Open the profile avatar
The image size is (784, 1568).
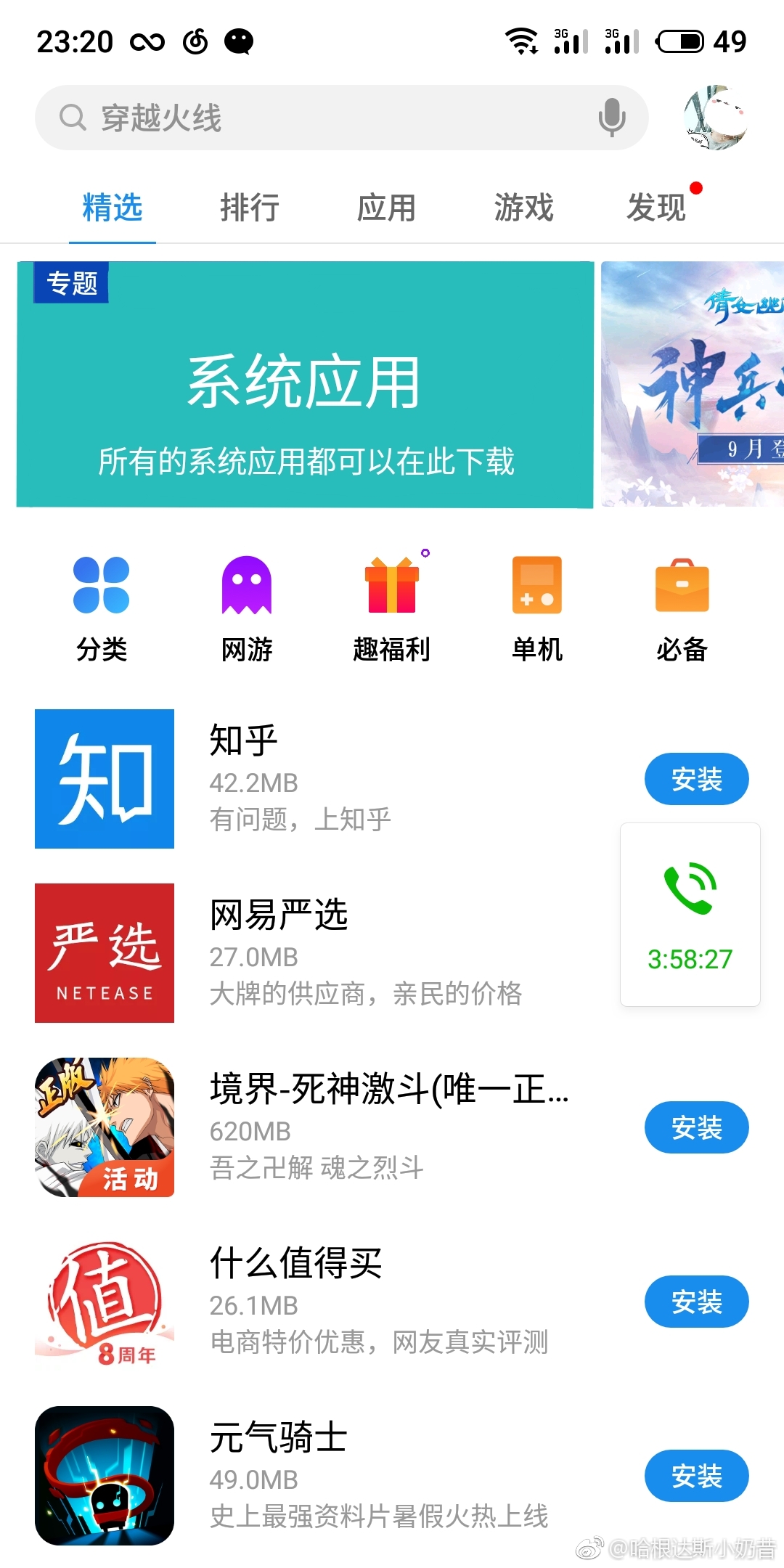point(716,118)
